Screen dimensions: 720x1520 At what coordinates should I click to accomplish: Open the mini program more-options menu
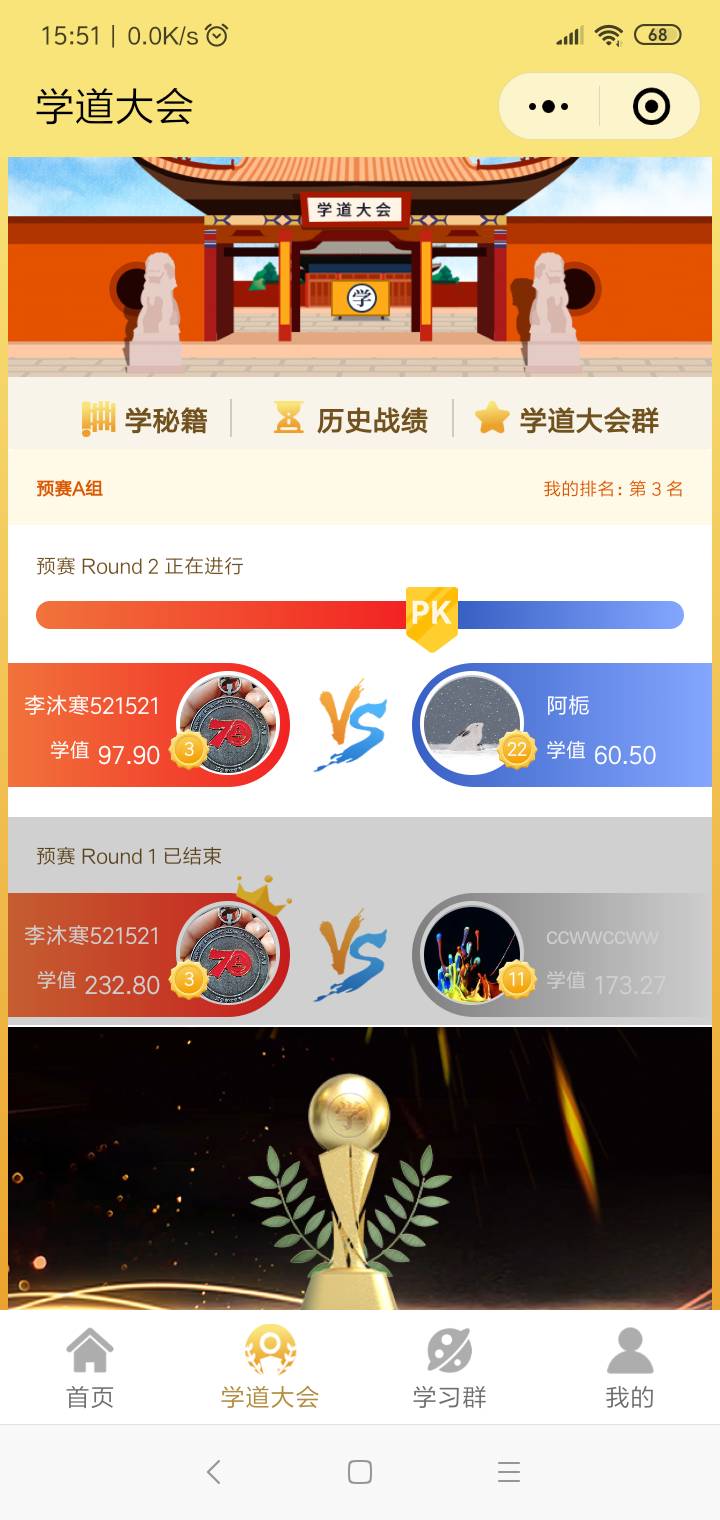(x=548, y=106)
